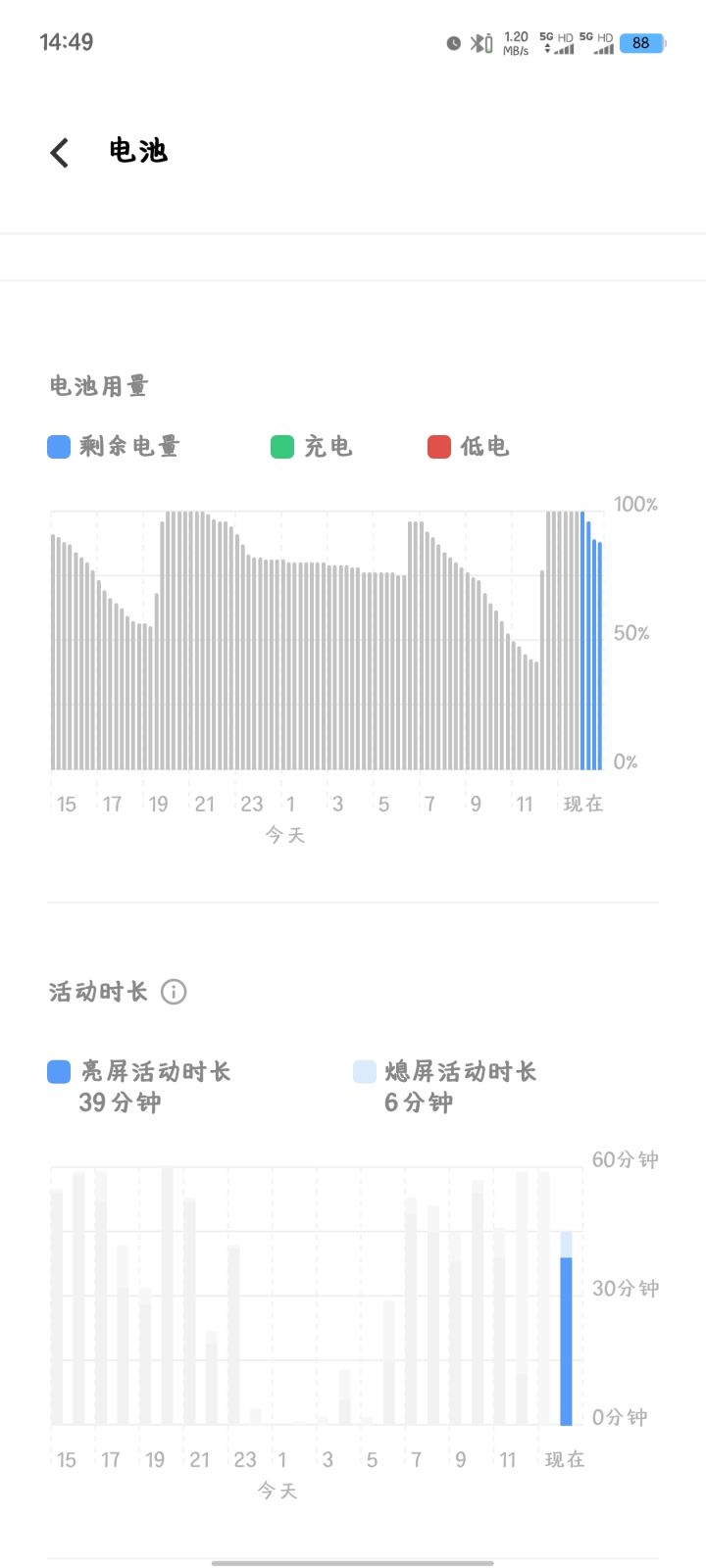Select 现在 label on battery usage chart
The height and width of the screenshot is (1568, 706).
pos(583,804)
